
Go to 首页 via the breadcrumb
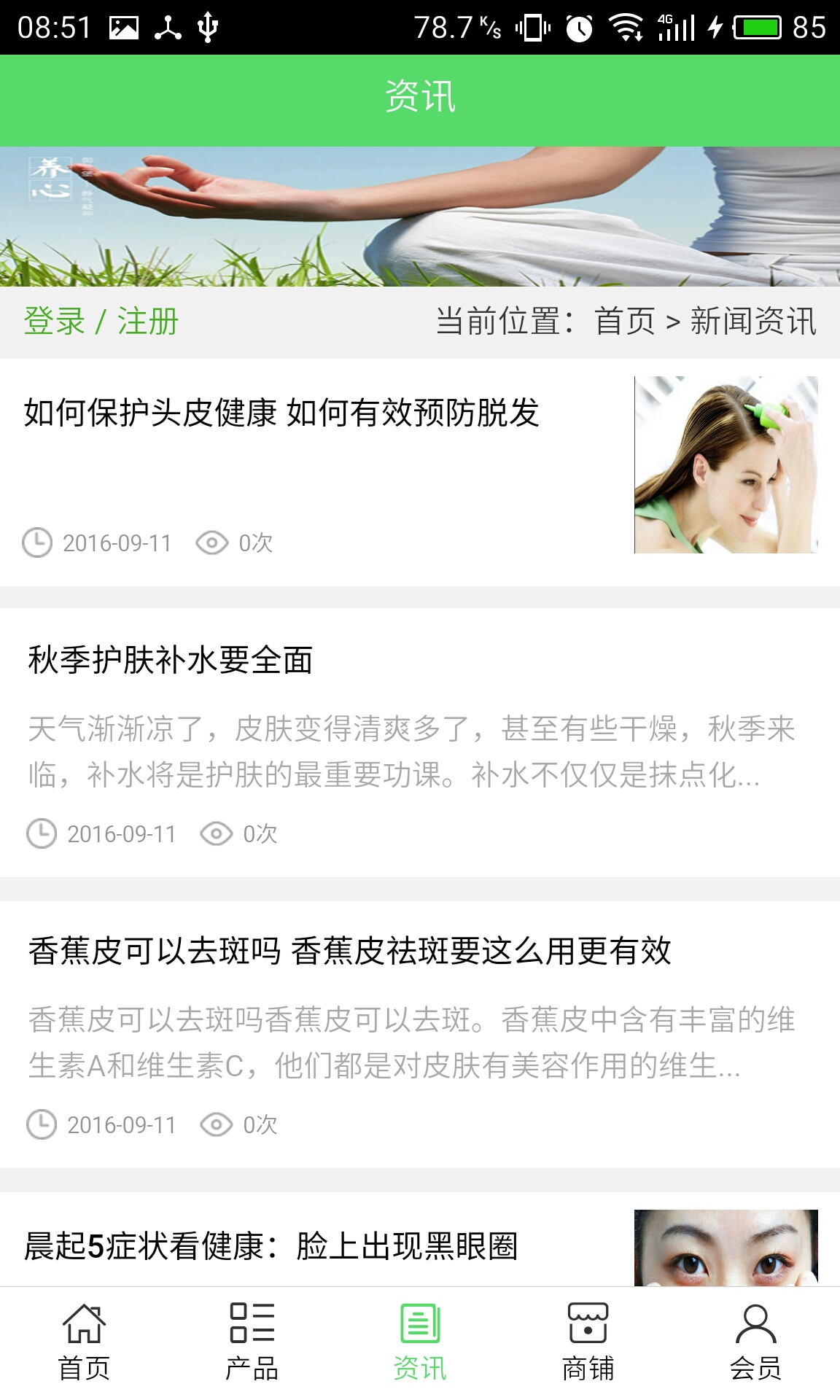click(x=625, y=322)
